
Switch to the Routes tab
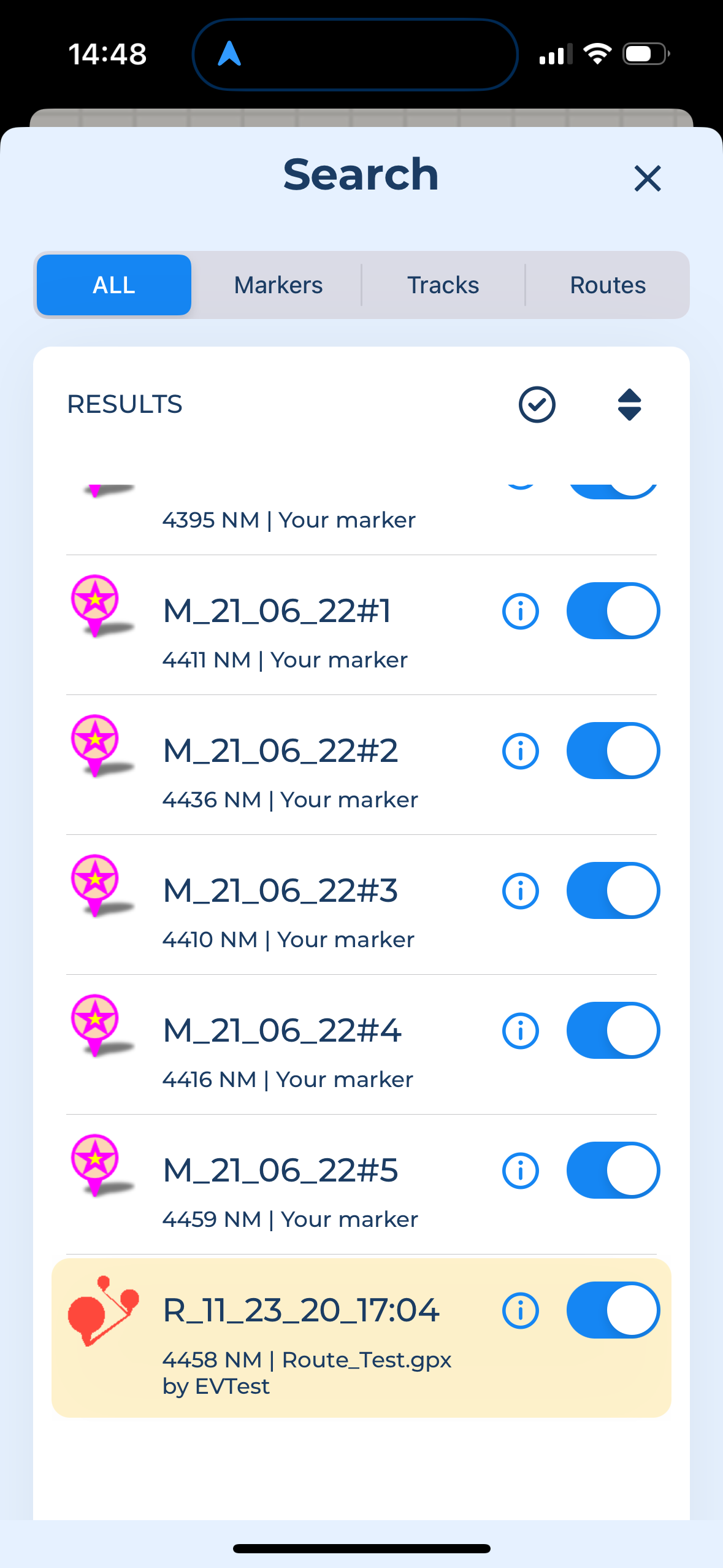pos(608,285)
